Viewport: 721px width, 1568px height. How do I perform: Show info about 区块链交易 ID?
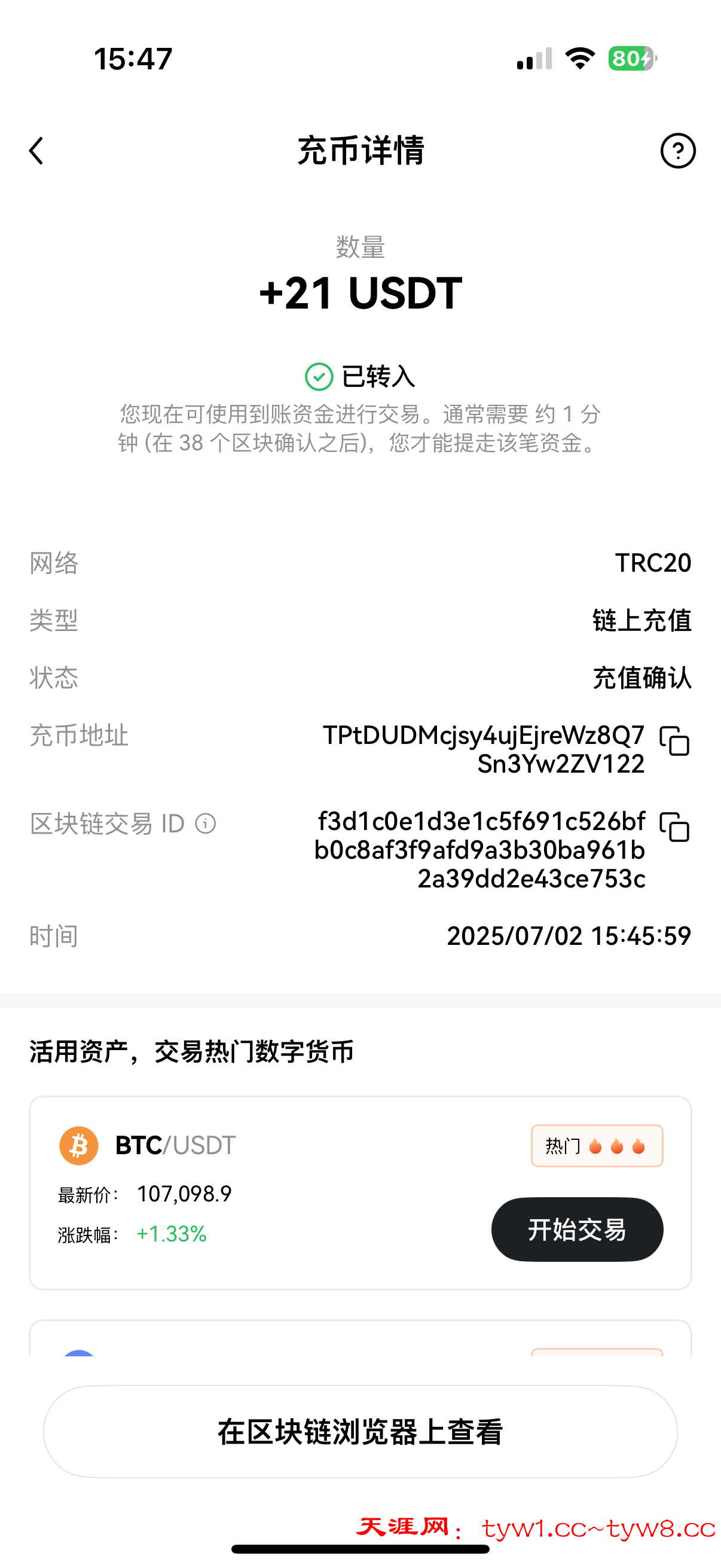click(206, 823)
